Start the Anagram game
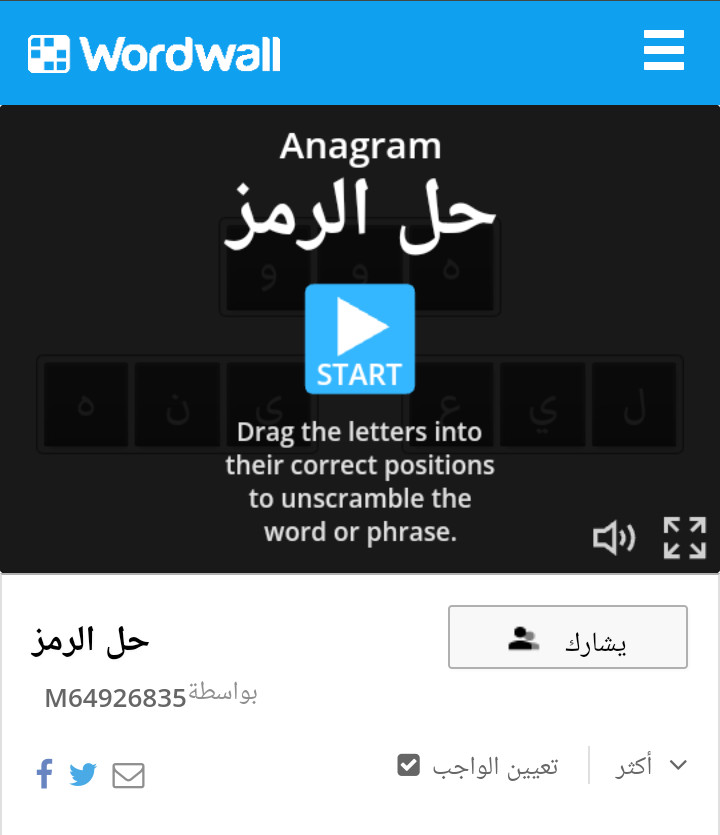 coord(360,338)
